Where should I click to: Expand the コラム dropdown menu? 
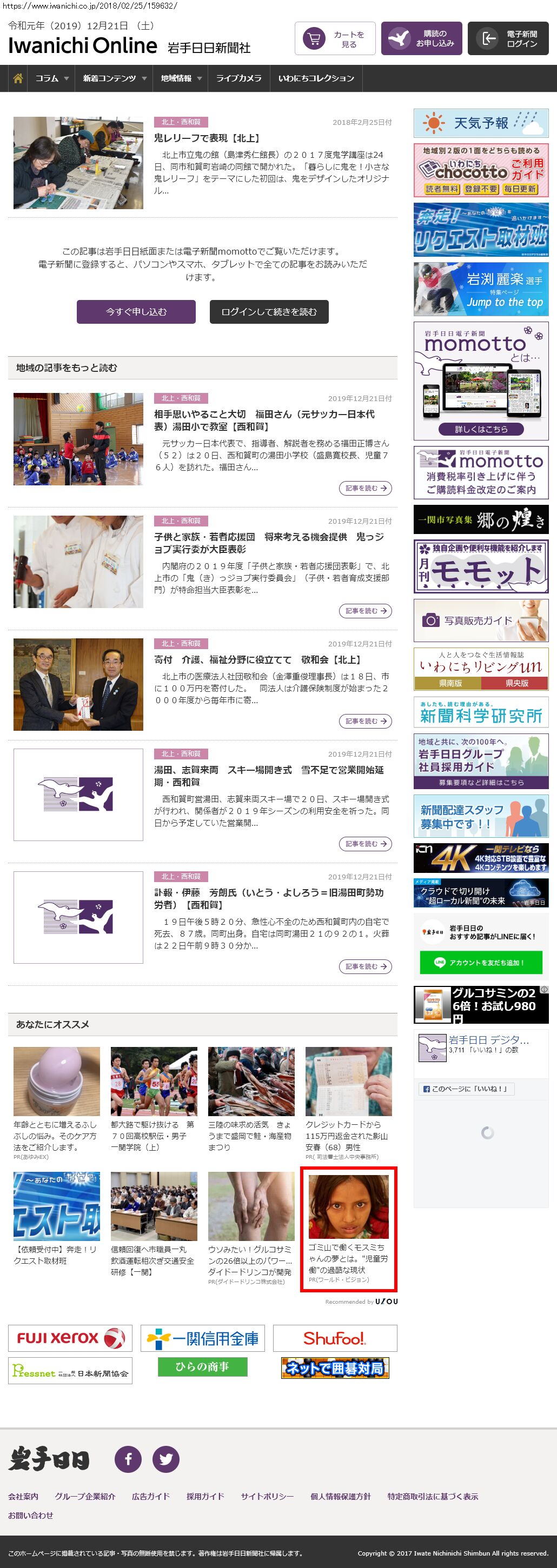point(50,78)
